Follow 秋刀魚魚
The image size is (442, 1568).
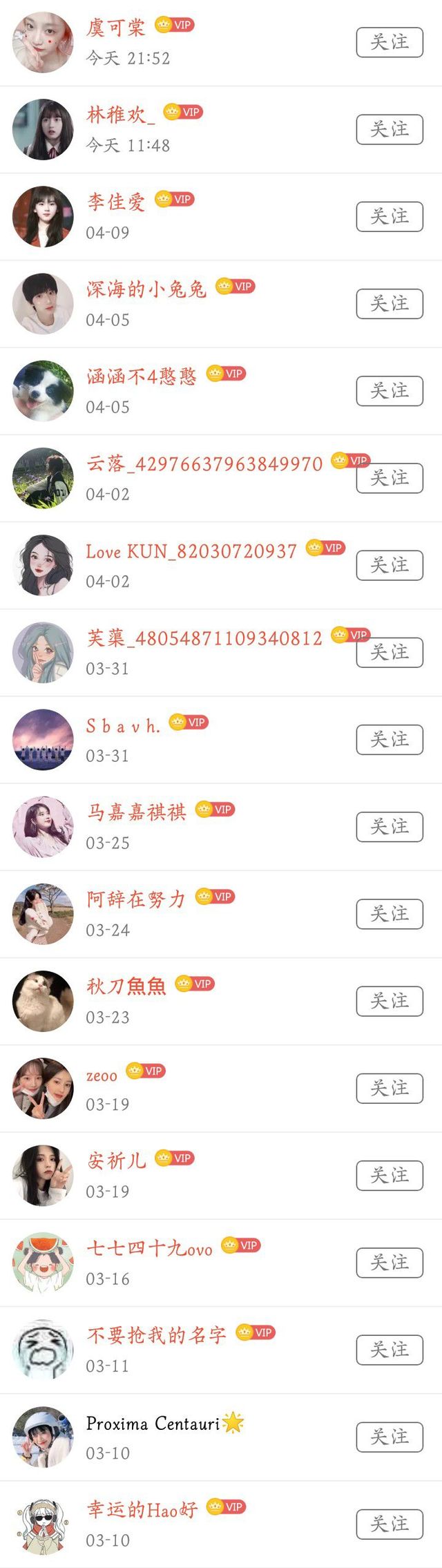(389, 1001)
